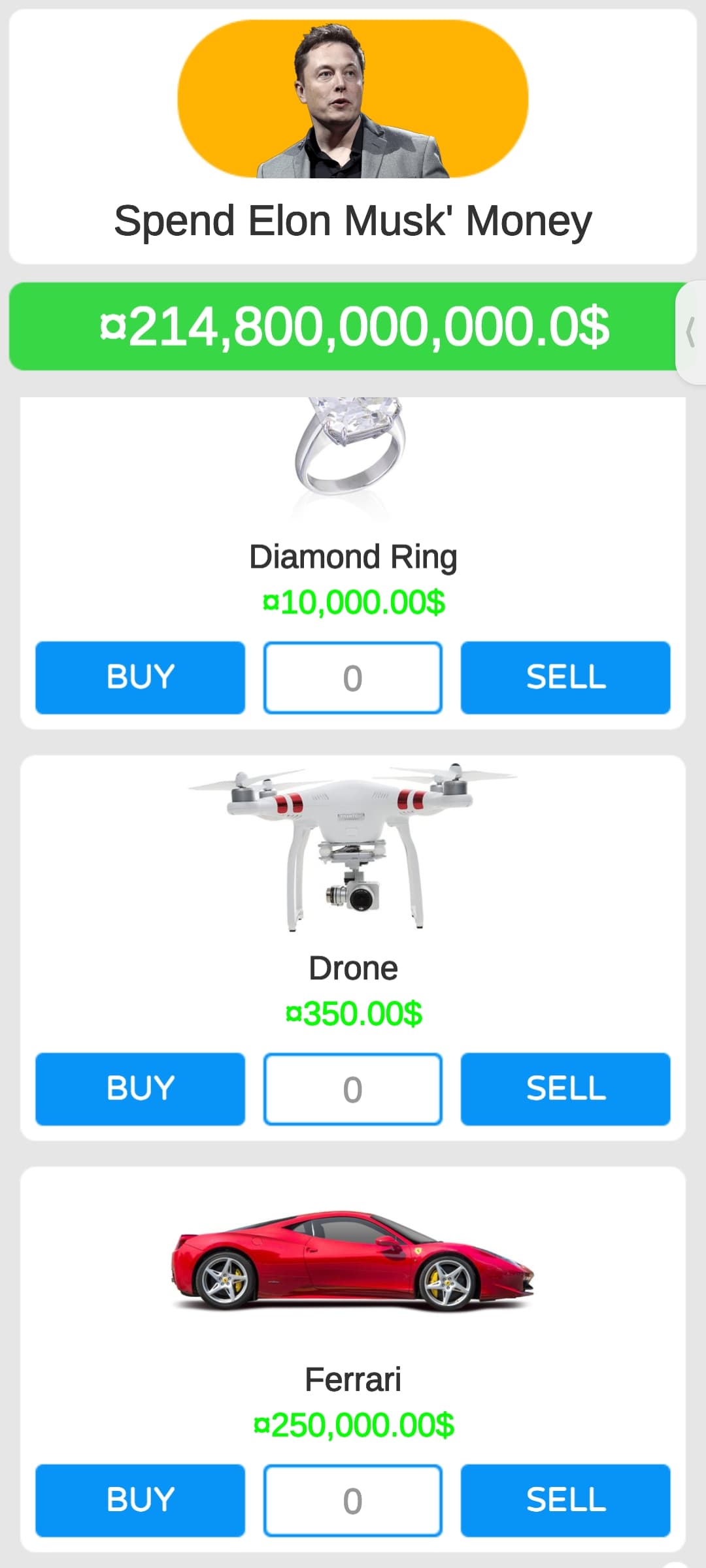Buy a Drone

click(x=140, y=1089)
